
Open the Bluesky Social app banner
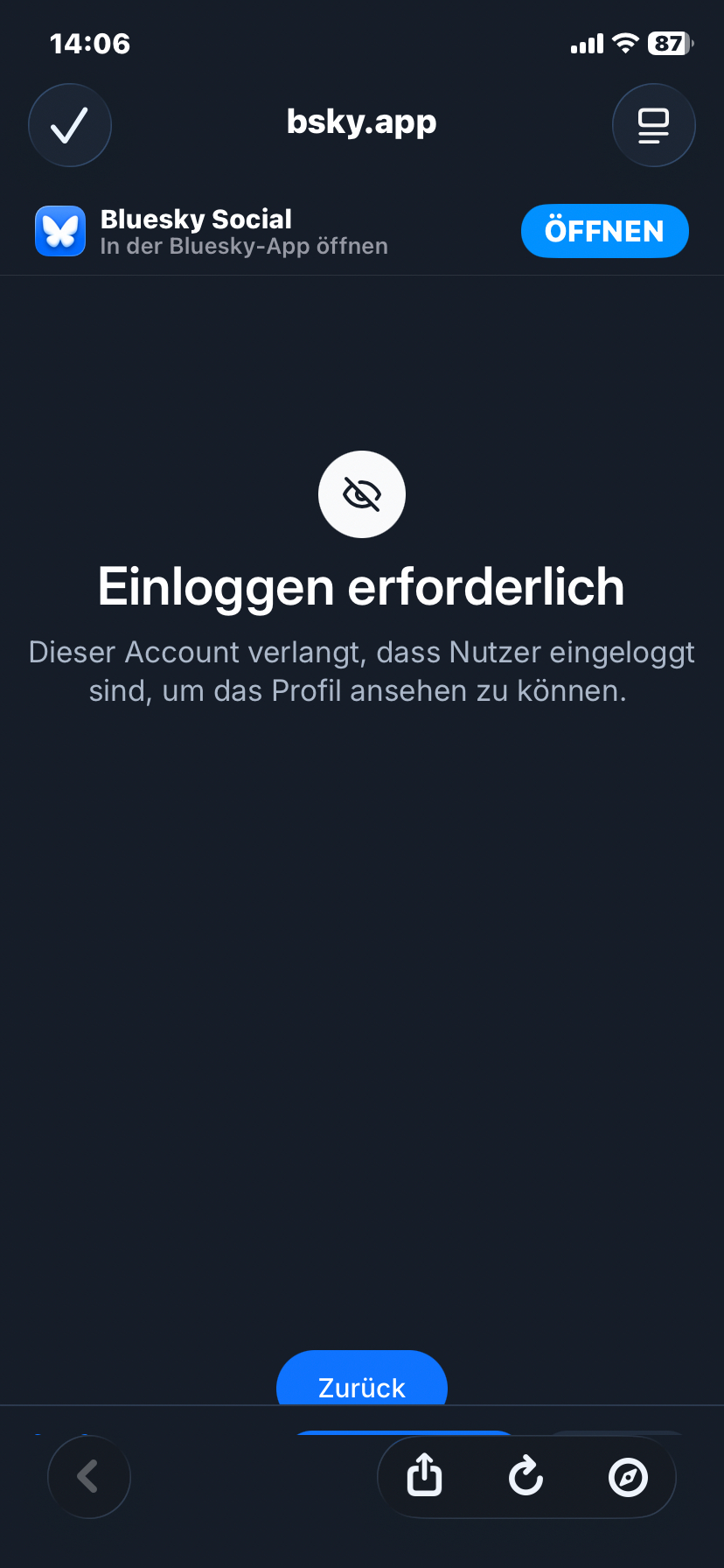tap(210, 232)
